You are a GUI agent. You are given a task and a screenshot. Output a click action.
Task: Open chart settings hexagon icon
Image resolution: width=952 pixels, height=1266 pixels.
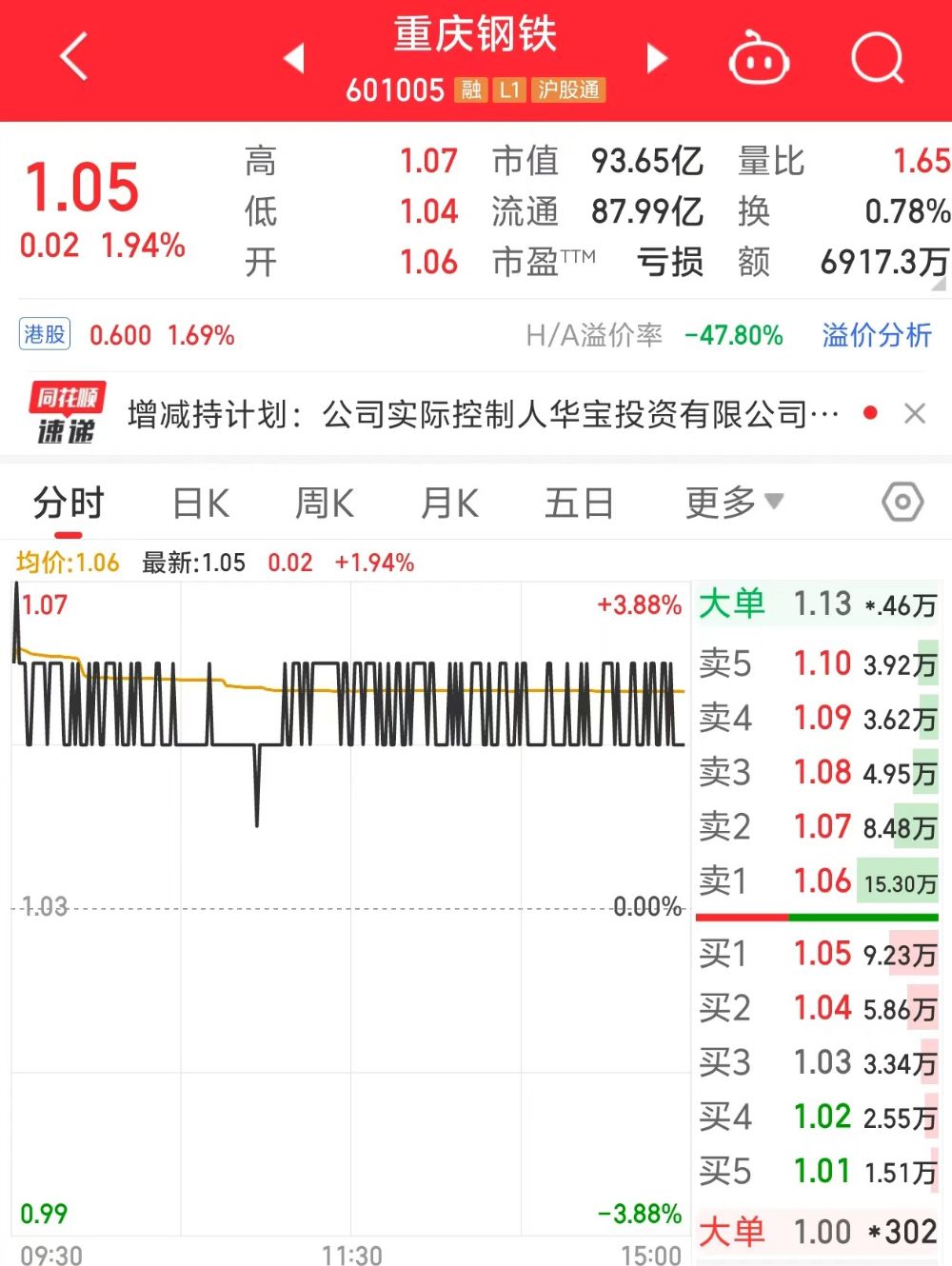tap(902, 502)
